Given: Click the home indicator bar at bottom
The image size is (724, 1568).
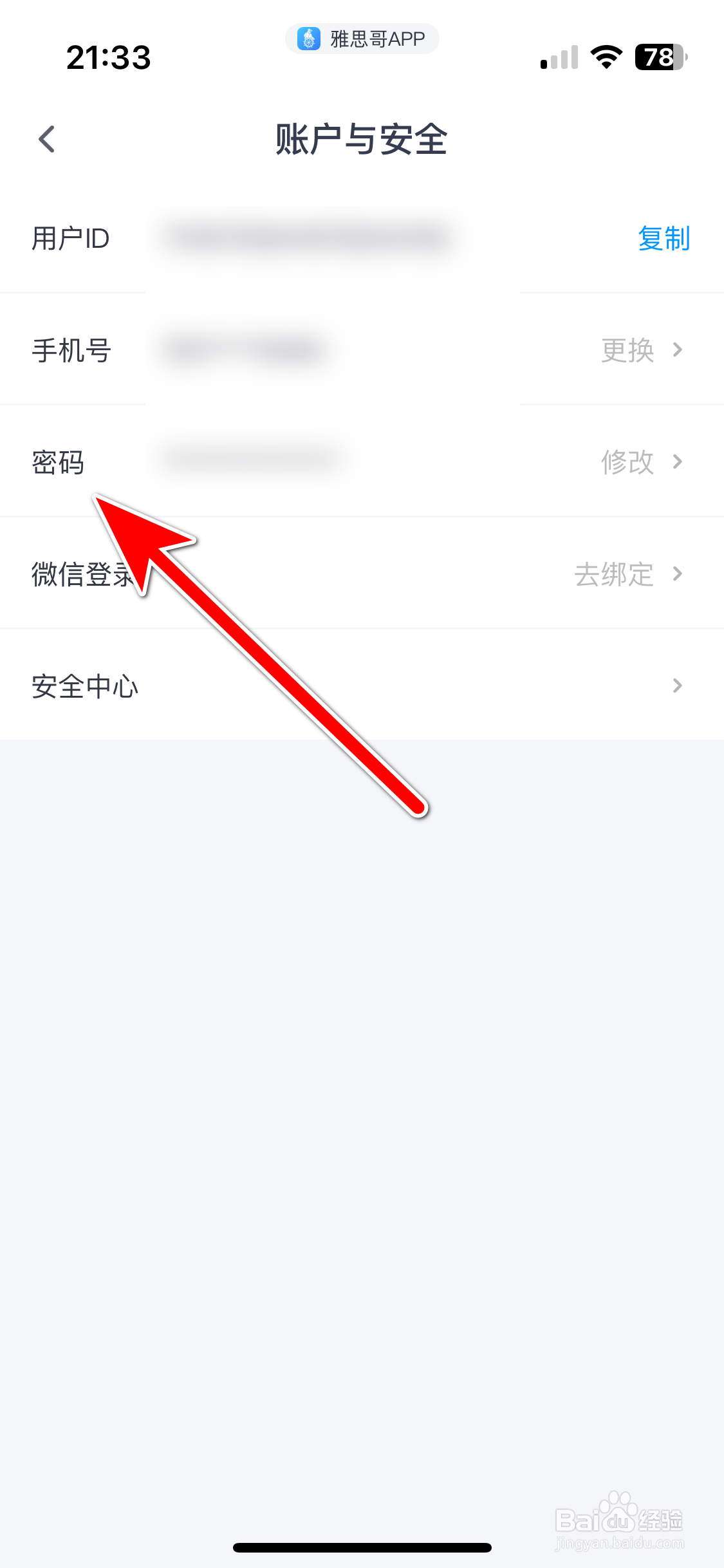Looking at the screenshot, I should pos(362,1547).
